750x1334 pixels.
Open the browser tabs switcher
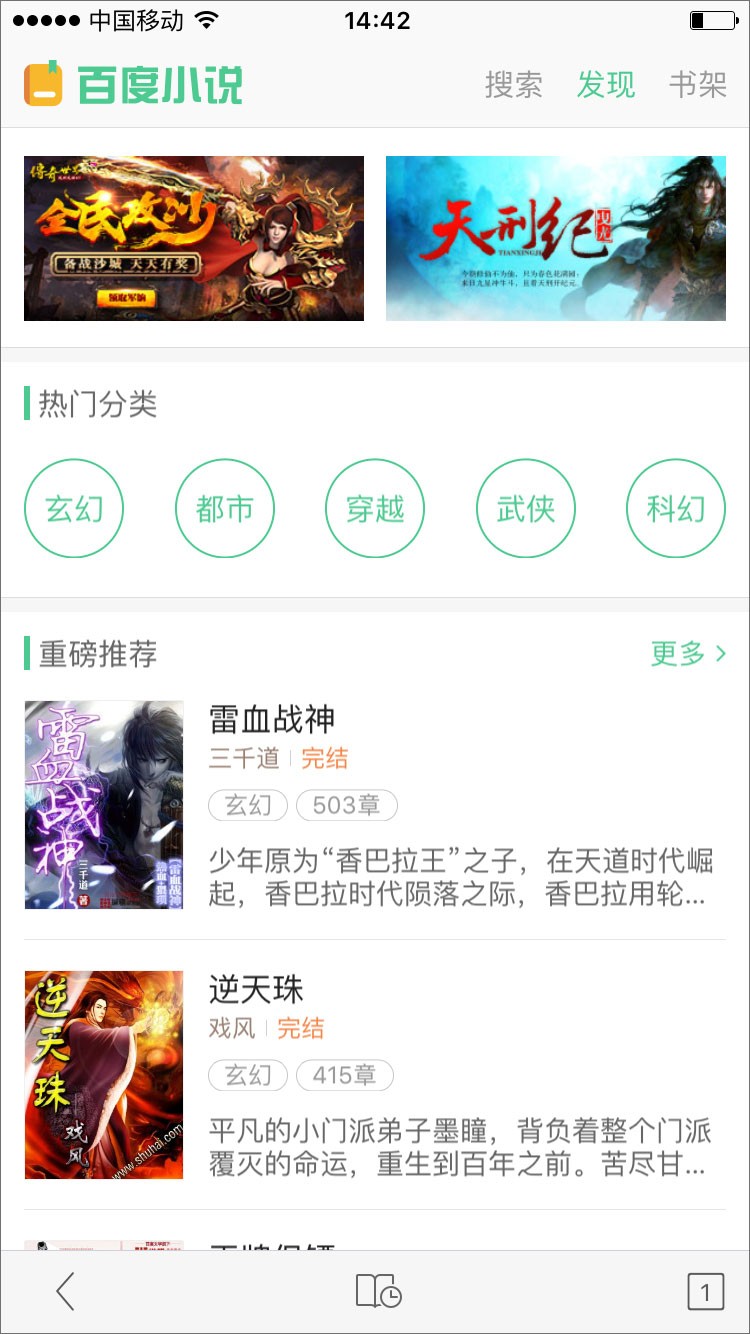coord(705,1292)
